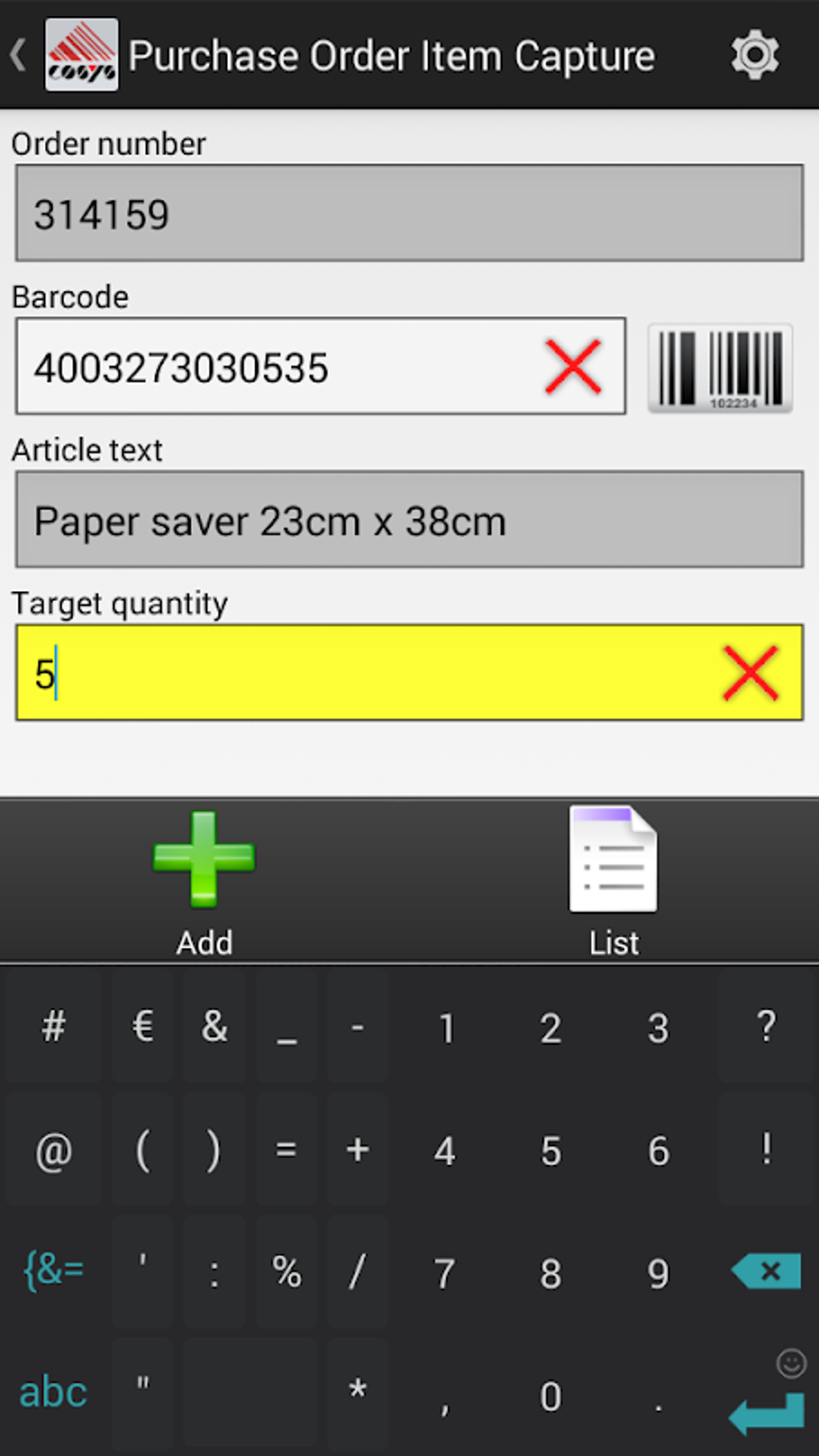The height and width of the screenshot is (1456, 819).
Task: Switch to the {&= symbol keyboard layer
Action: point(52,1271)
